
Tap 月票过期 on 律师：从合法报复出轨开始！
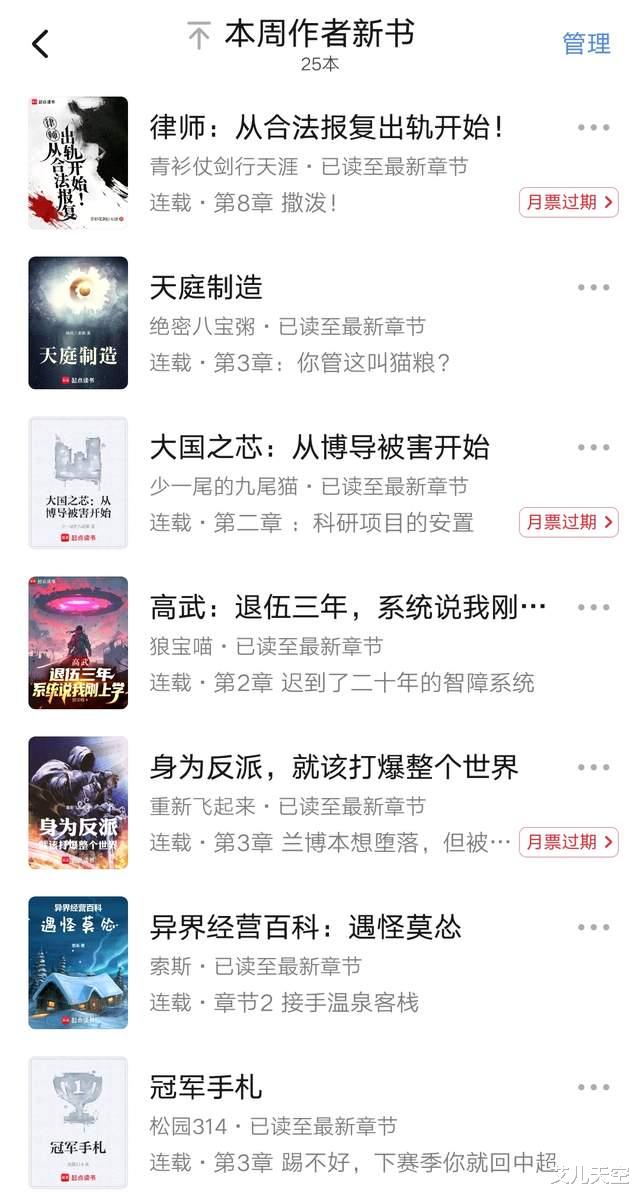coord(568,202)
